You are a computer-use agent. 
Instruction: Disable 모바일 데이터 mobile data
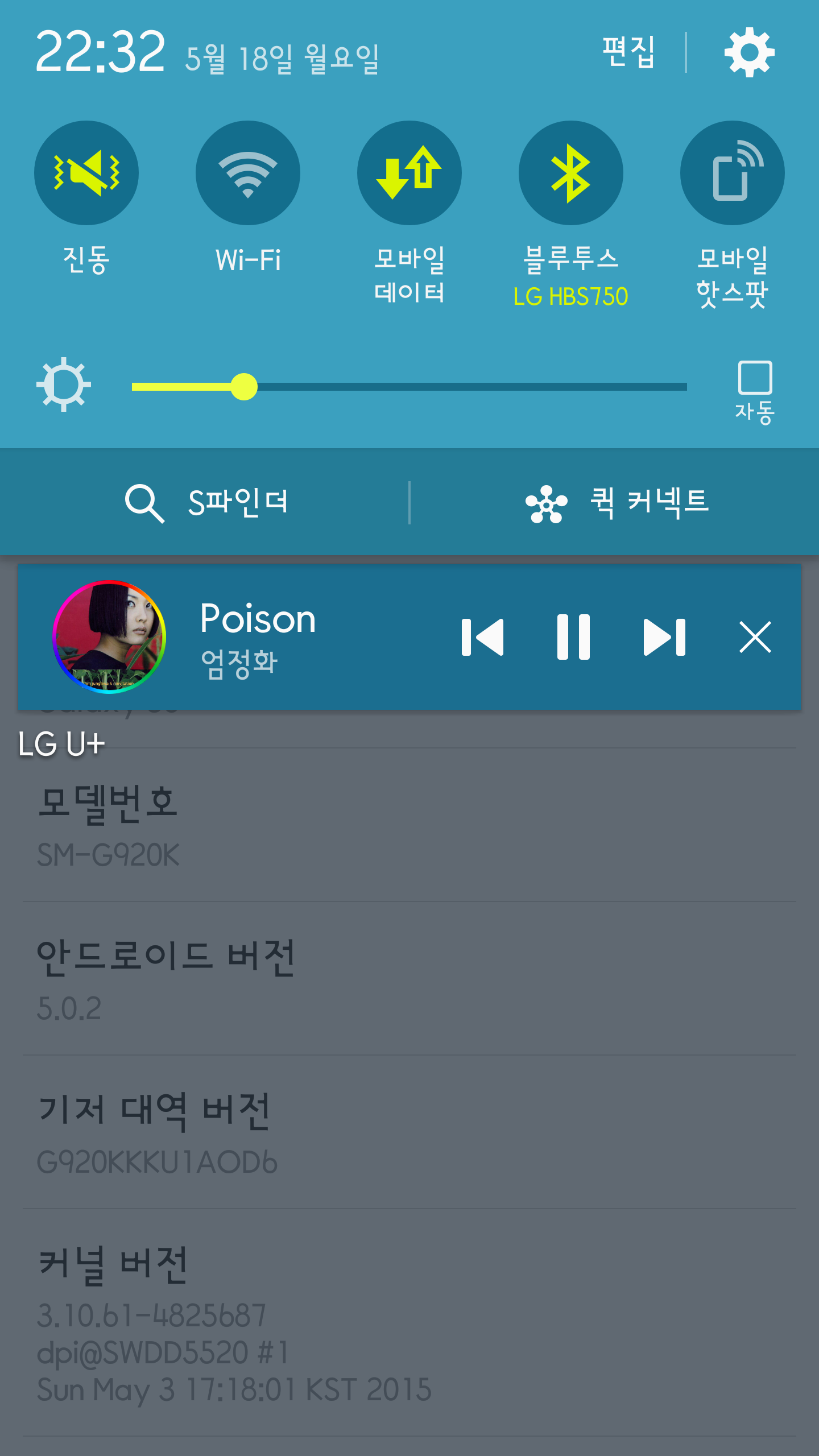tap(409, 173)
